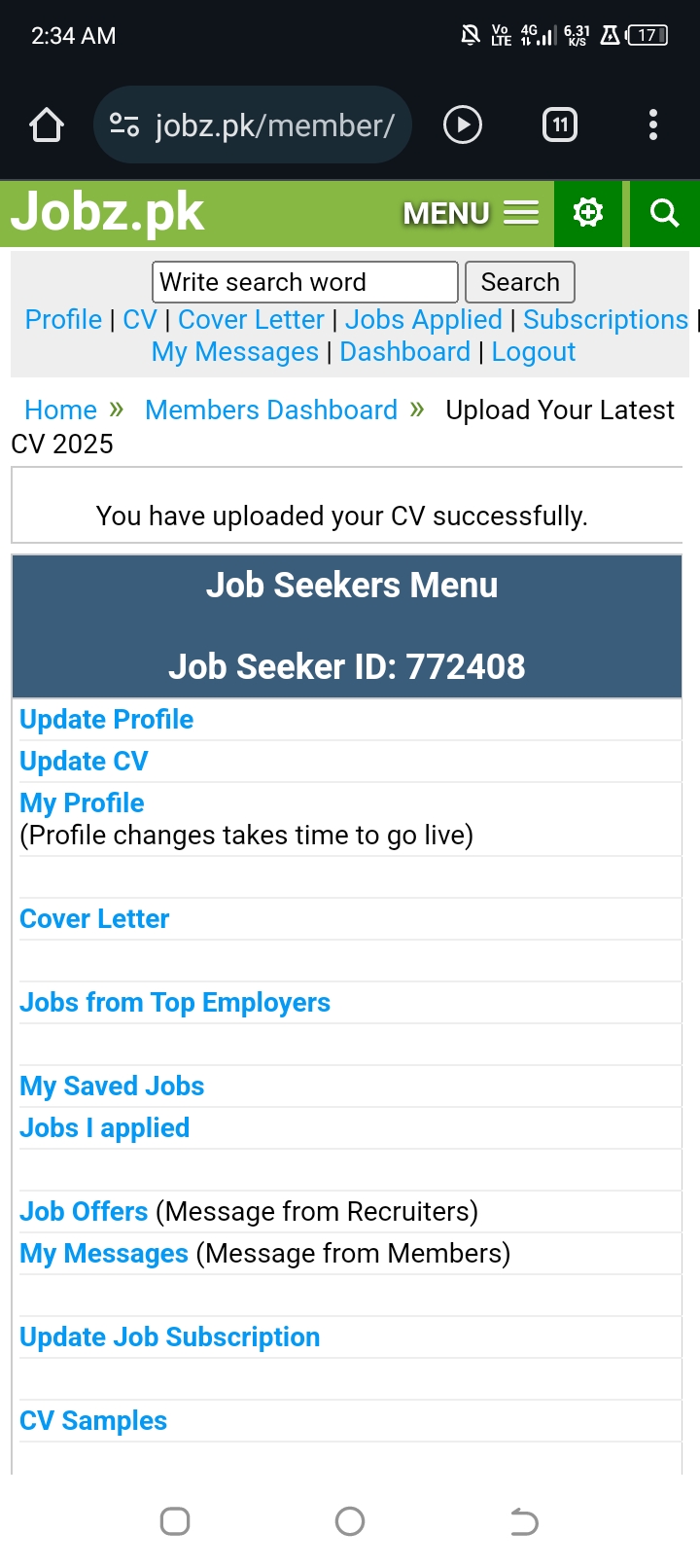Open the search magnifier icon on green header

tap(665, 213)
